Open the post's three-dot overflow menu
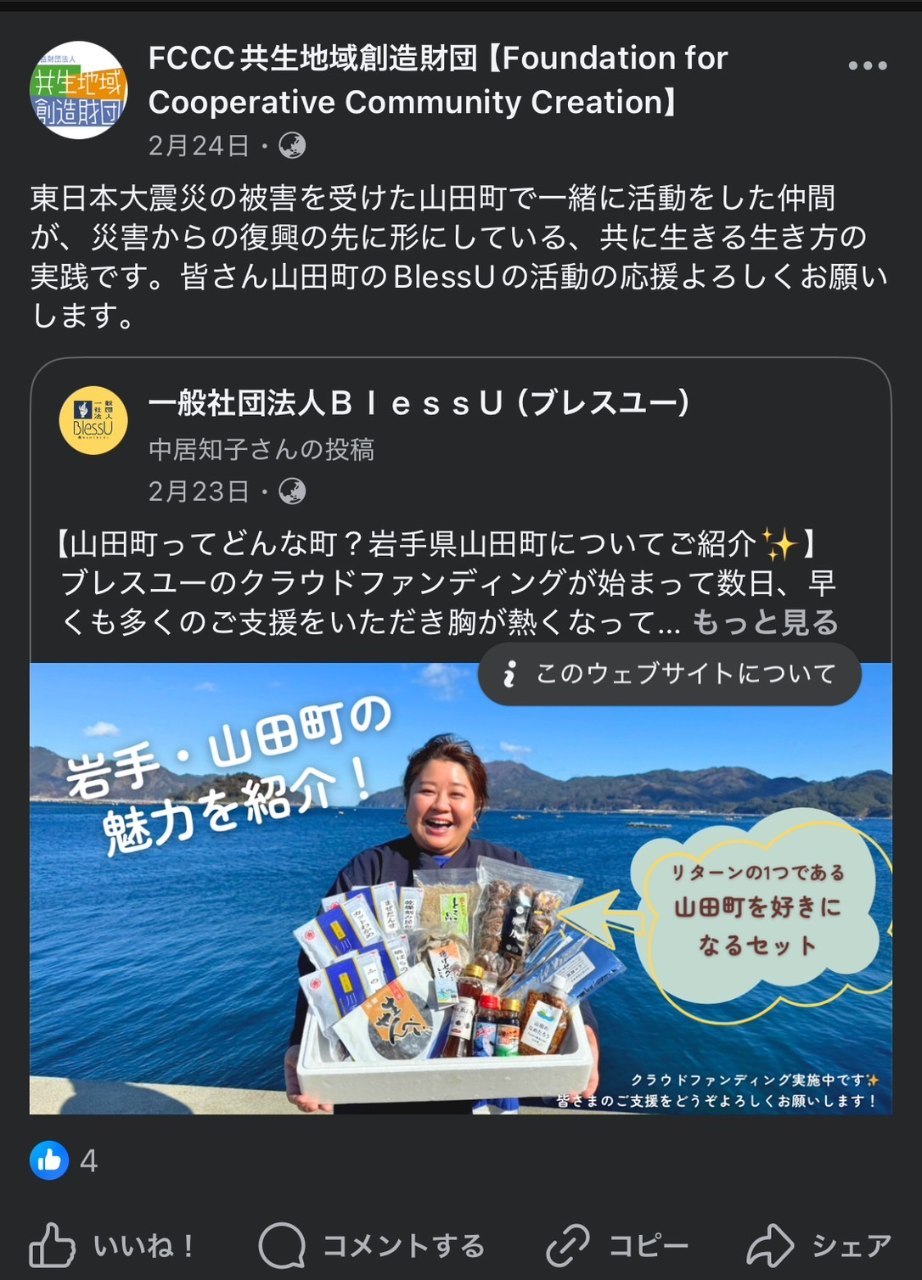This screenshot has height=1280, width=922. [867, 66]
